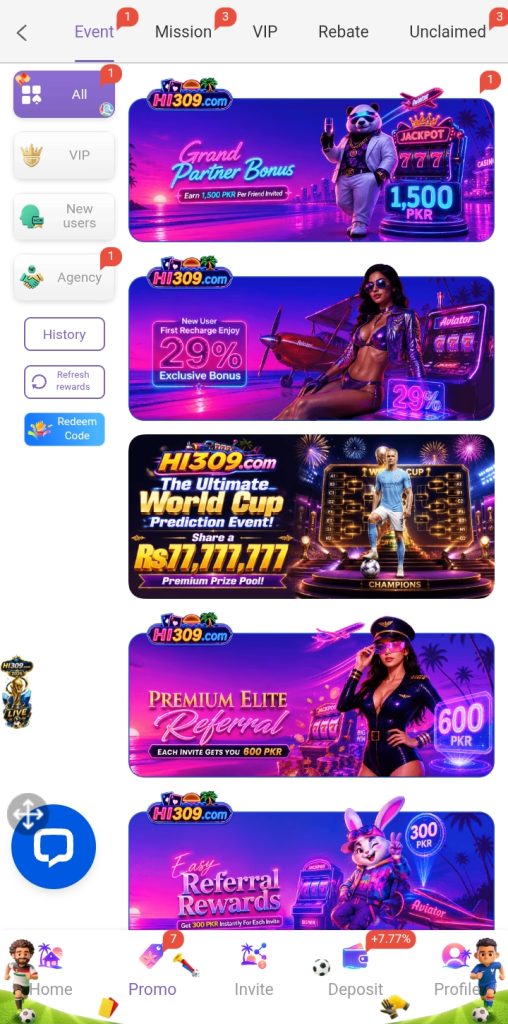The image size is (508, 1024).
Task: Open the World Cup Prediction Event banner
Action: click(x=311, y=516)
